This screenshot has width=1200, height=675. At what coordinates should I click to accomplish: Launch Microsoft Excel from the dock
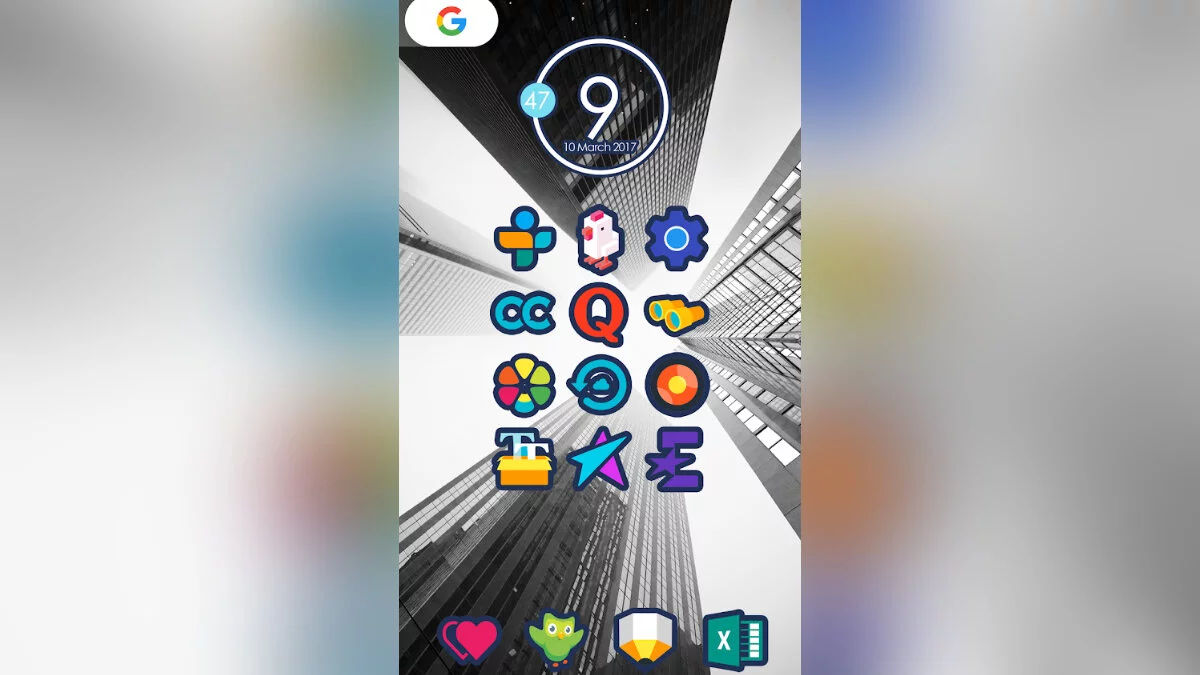[734, 639]
